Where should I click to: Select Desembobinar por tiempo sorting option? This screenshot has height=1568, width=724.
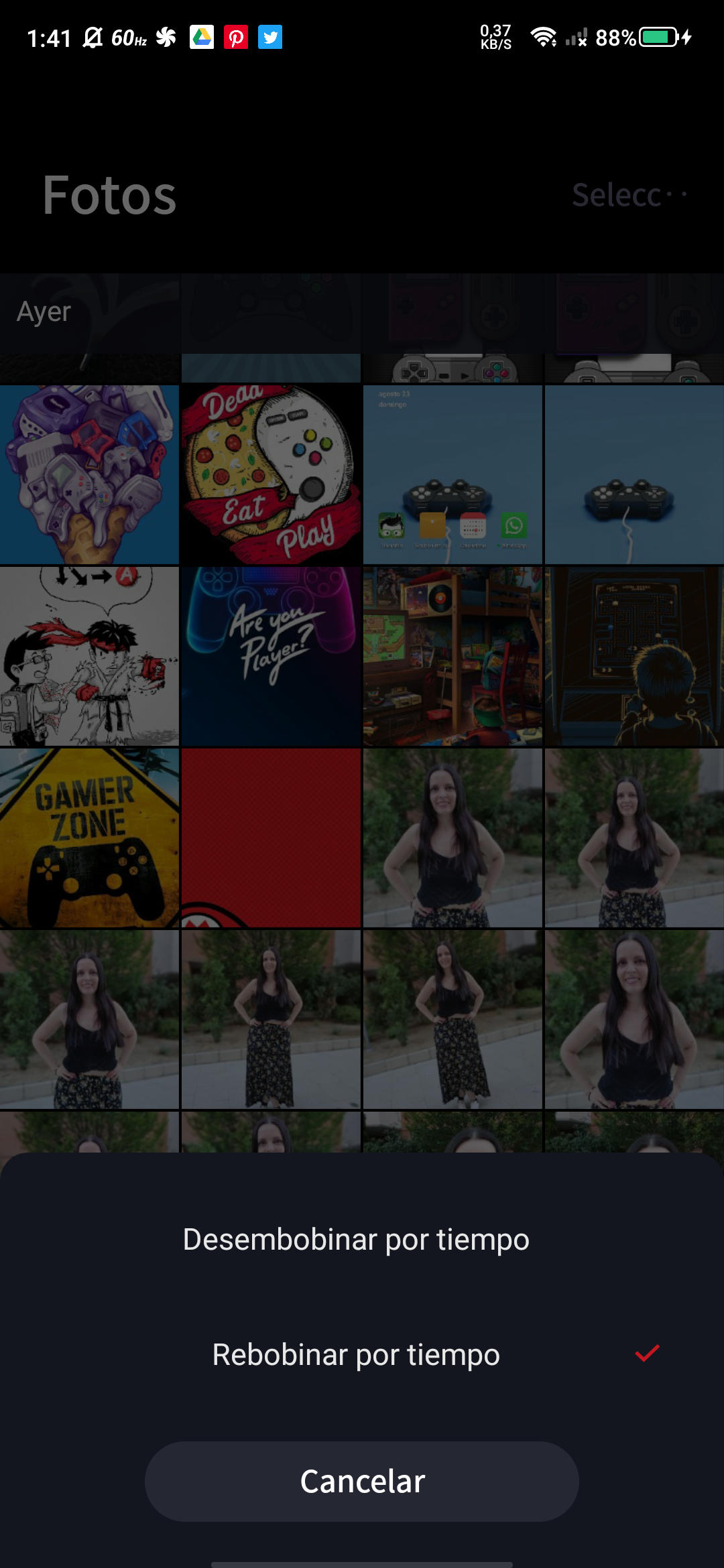click(362, 1240)
